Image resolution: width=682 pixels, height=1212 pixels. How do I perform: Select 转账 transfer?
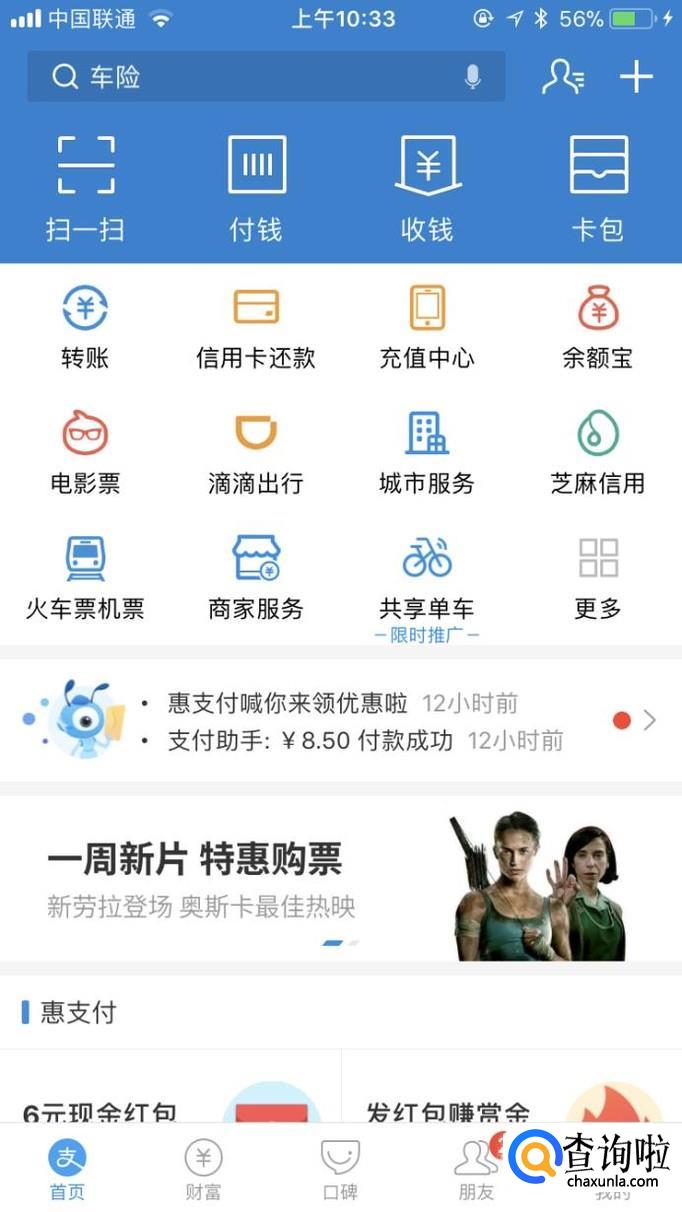[85, 327]
